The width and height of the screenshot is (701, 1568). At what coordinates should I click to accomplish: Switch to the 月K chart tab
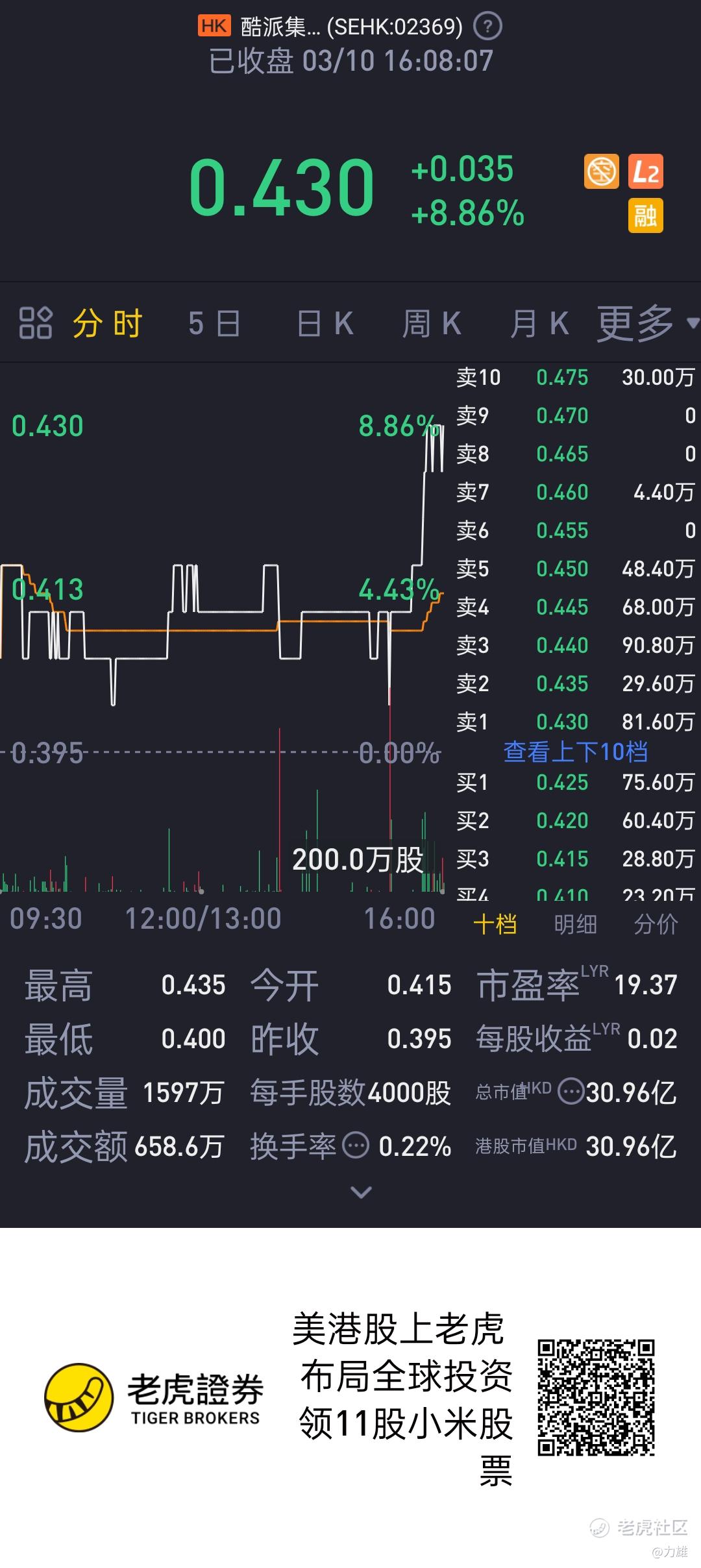click(539, 323)
